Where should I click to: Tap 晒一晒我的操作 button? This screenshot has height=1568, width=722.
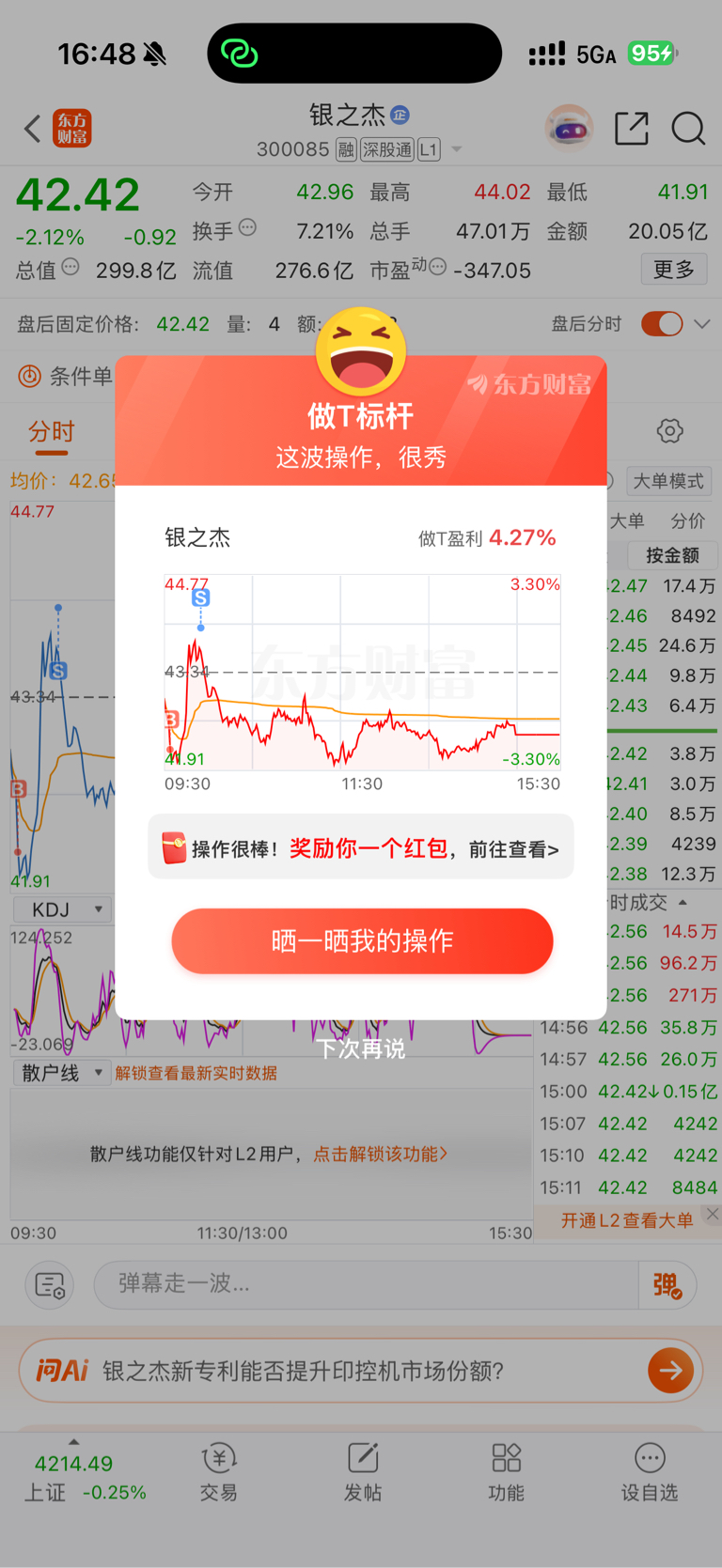click(x=362, y=940)
